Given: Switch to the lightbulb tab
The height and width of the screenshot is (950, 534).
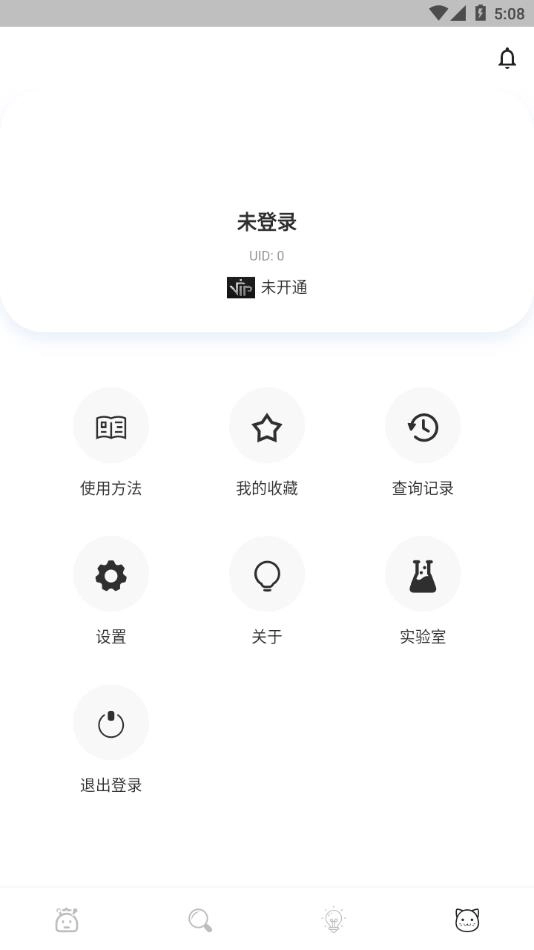Looking at the screenshot, I should click(x=333, y=920).
